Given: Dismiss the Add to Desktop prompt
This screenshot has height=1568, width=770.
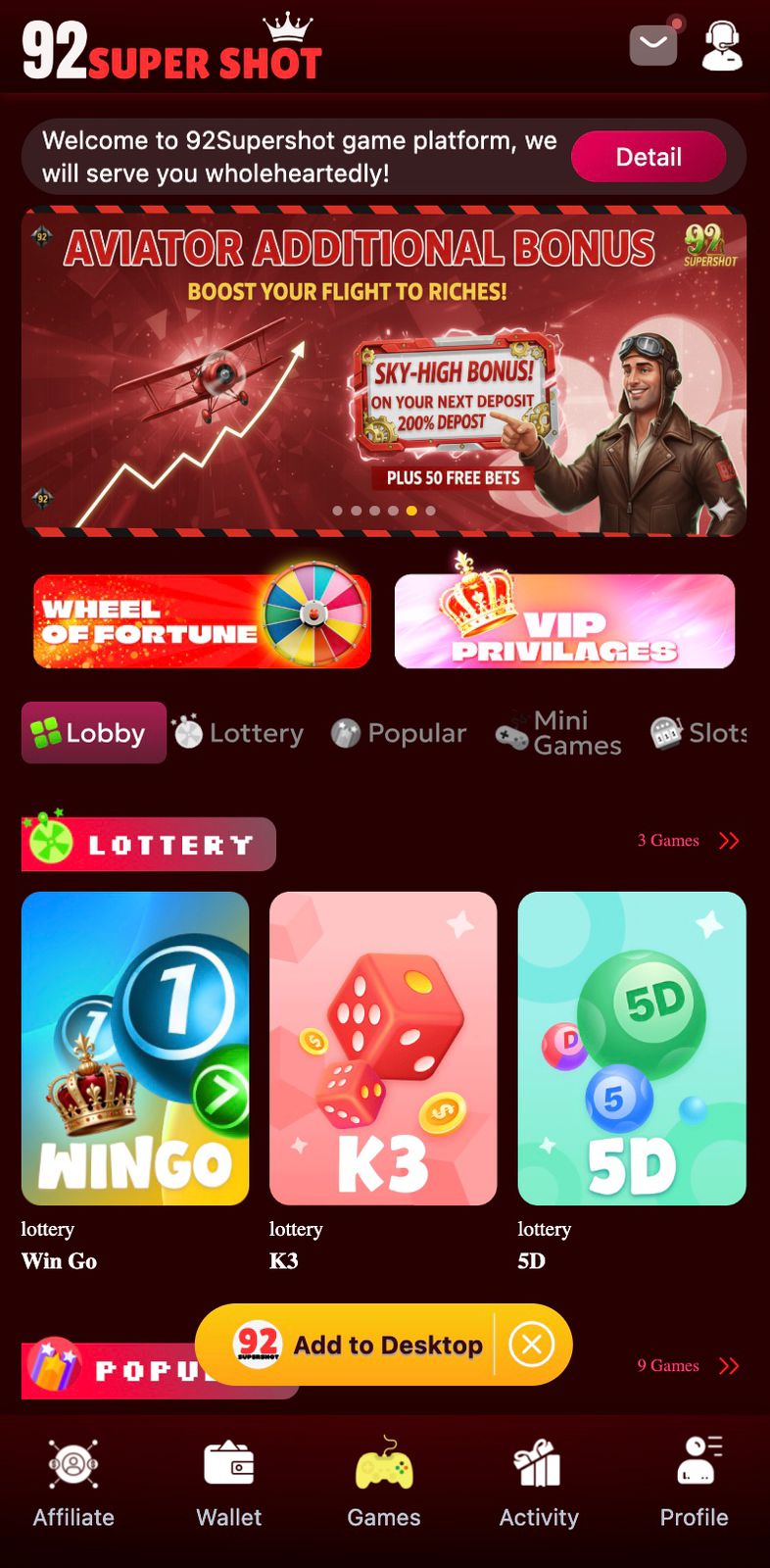Looking at the screenshot, I should pos(532,1345).
